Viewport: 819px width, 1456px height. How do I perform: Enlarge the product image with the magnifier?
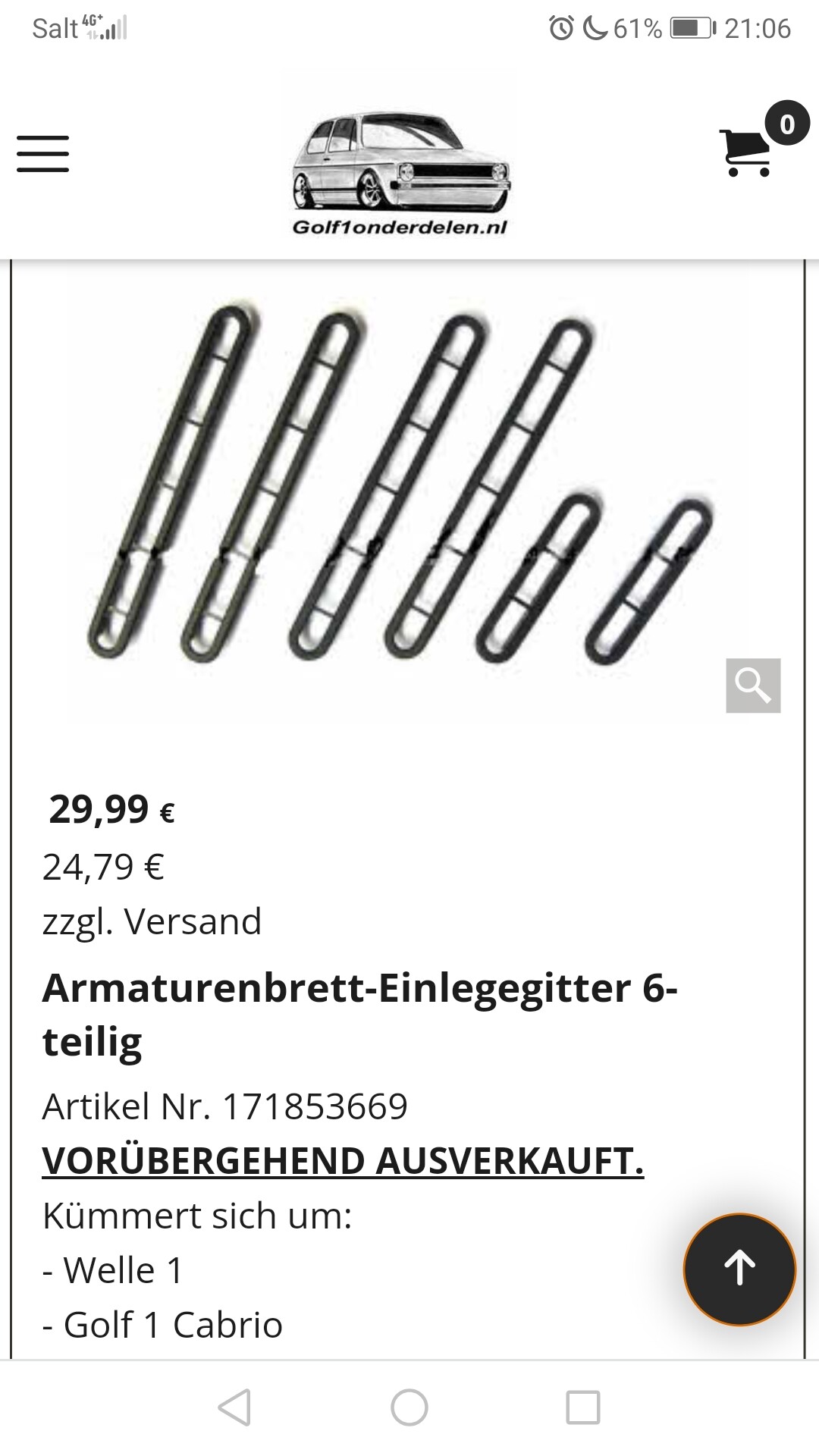pos(752,686)
